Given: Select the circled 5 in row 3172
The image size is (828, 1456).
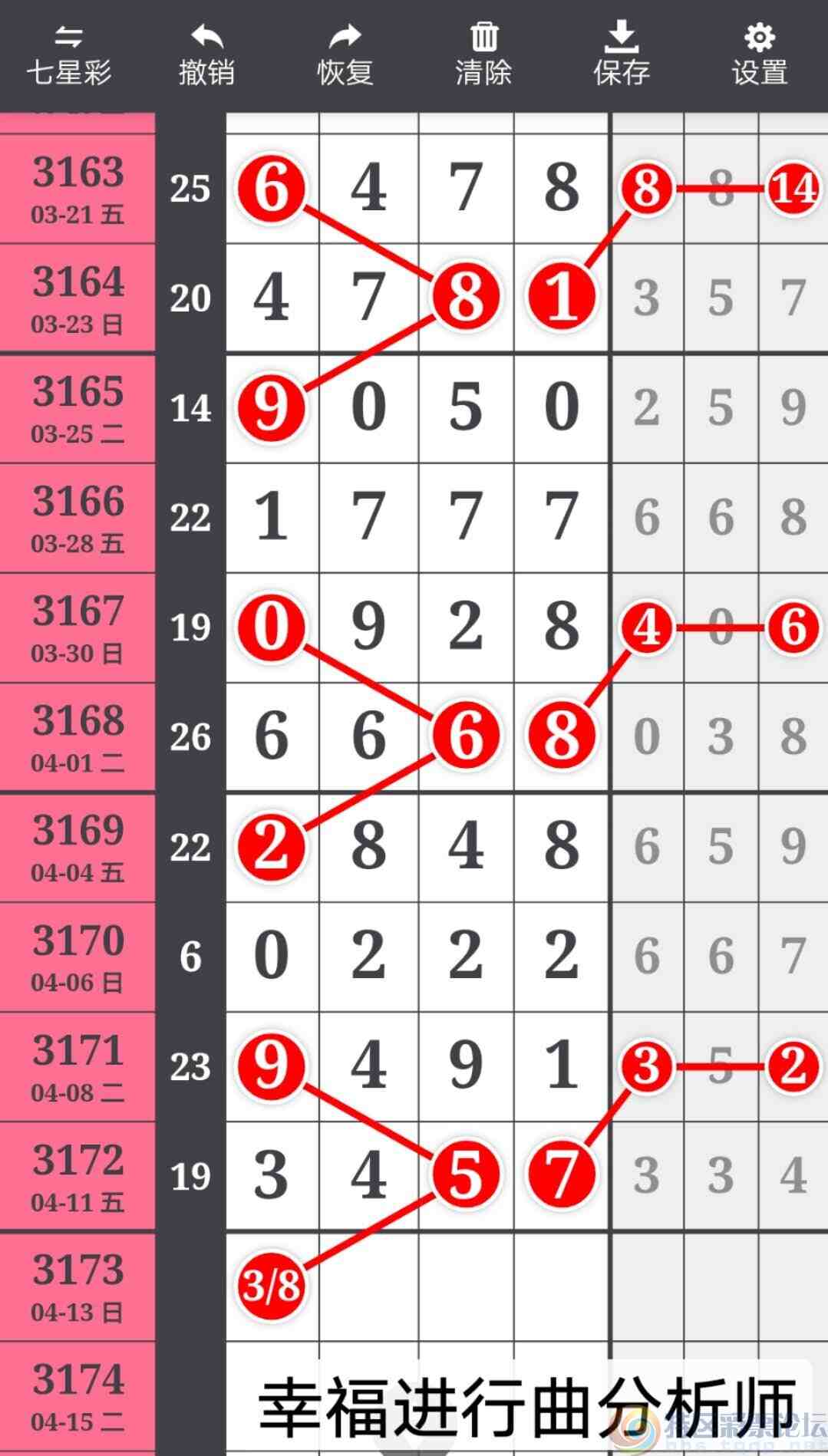Looking at the screenshot, I should [x=466, y=1175].
